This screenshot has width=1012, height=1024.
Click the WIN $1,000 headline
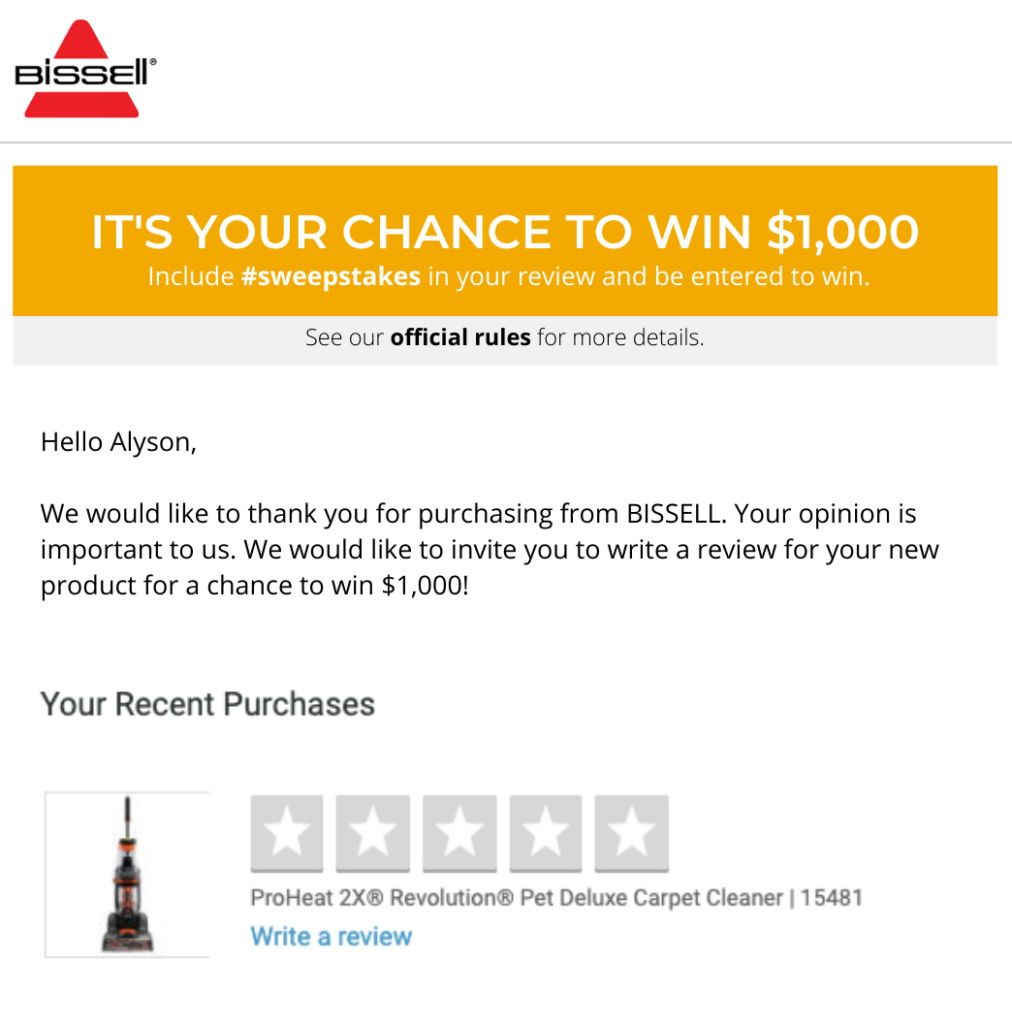point(506,231)
